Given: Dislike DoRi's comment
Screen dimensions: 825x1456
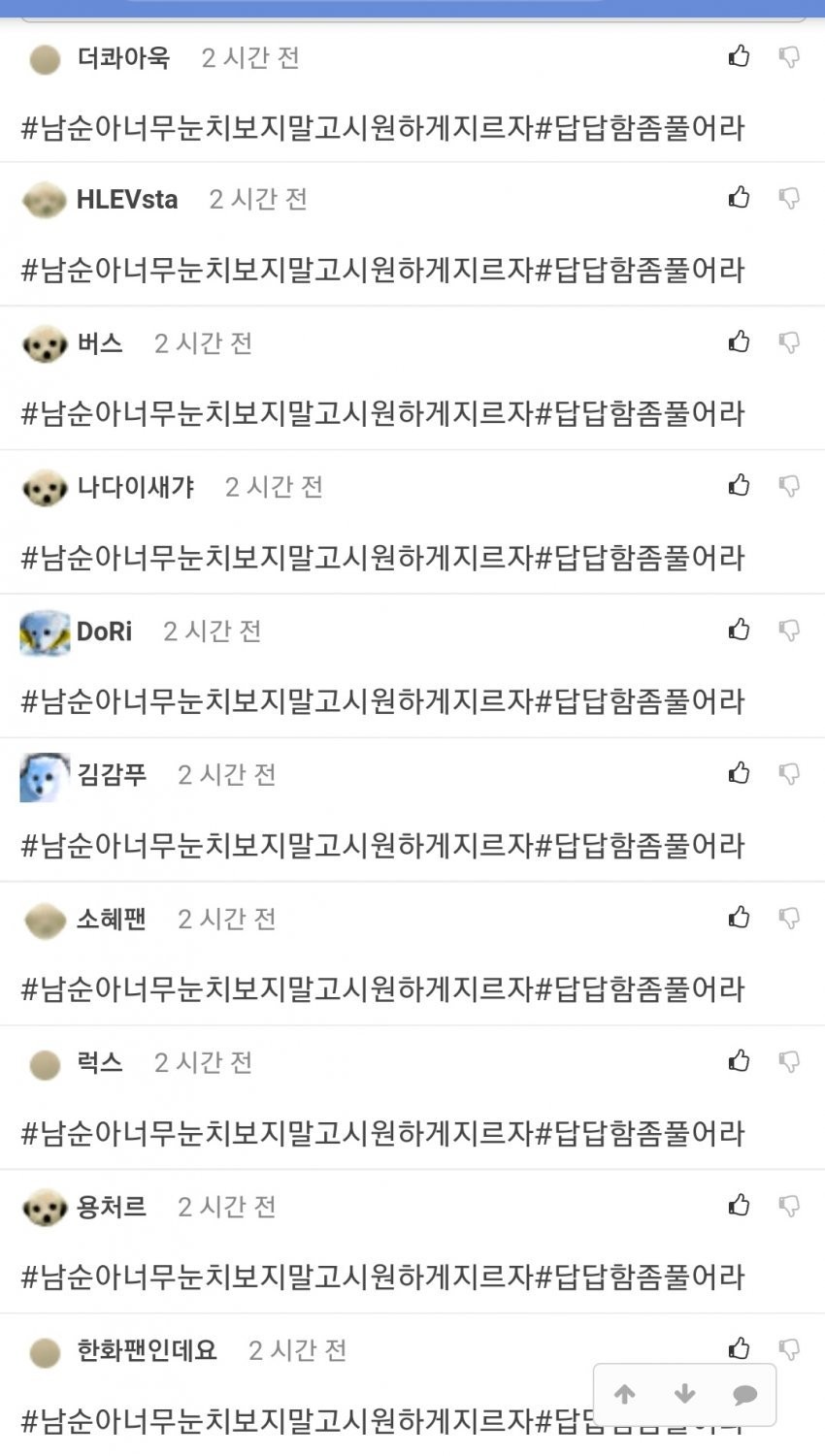Looking at the screenshot, I should point(789,631).
